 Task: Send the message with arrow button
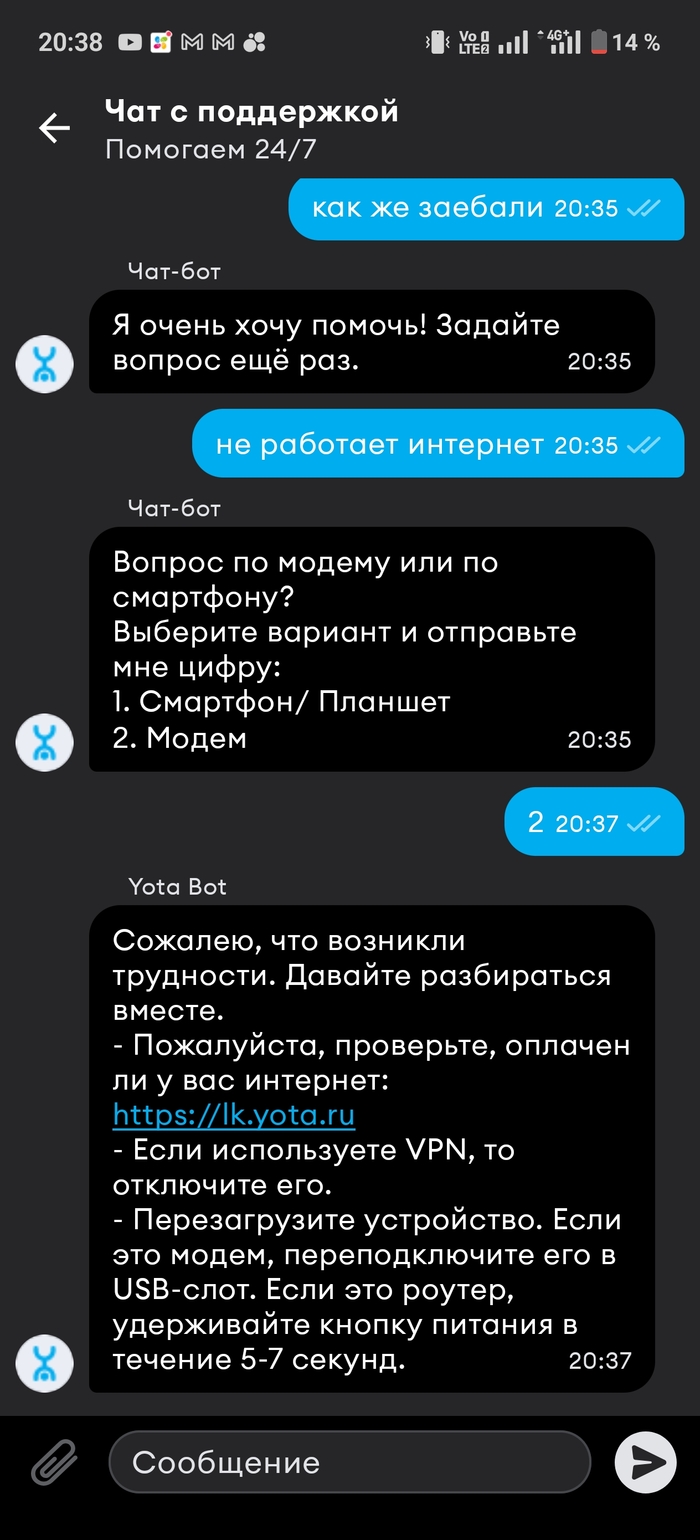[x=646, y=1463]
